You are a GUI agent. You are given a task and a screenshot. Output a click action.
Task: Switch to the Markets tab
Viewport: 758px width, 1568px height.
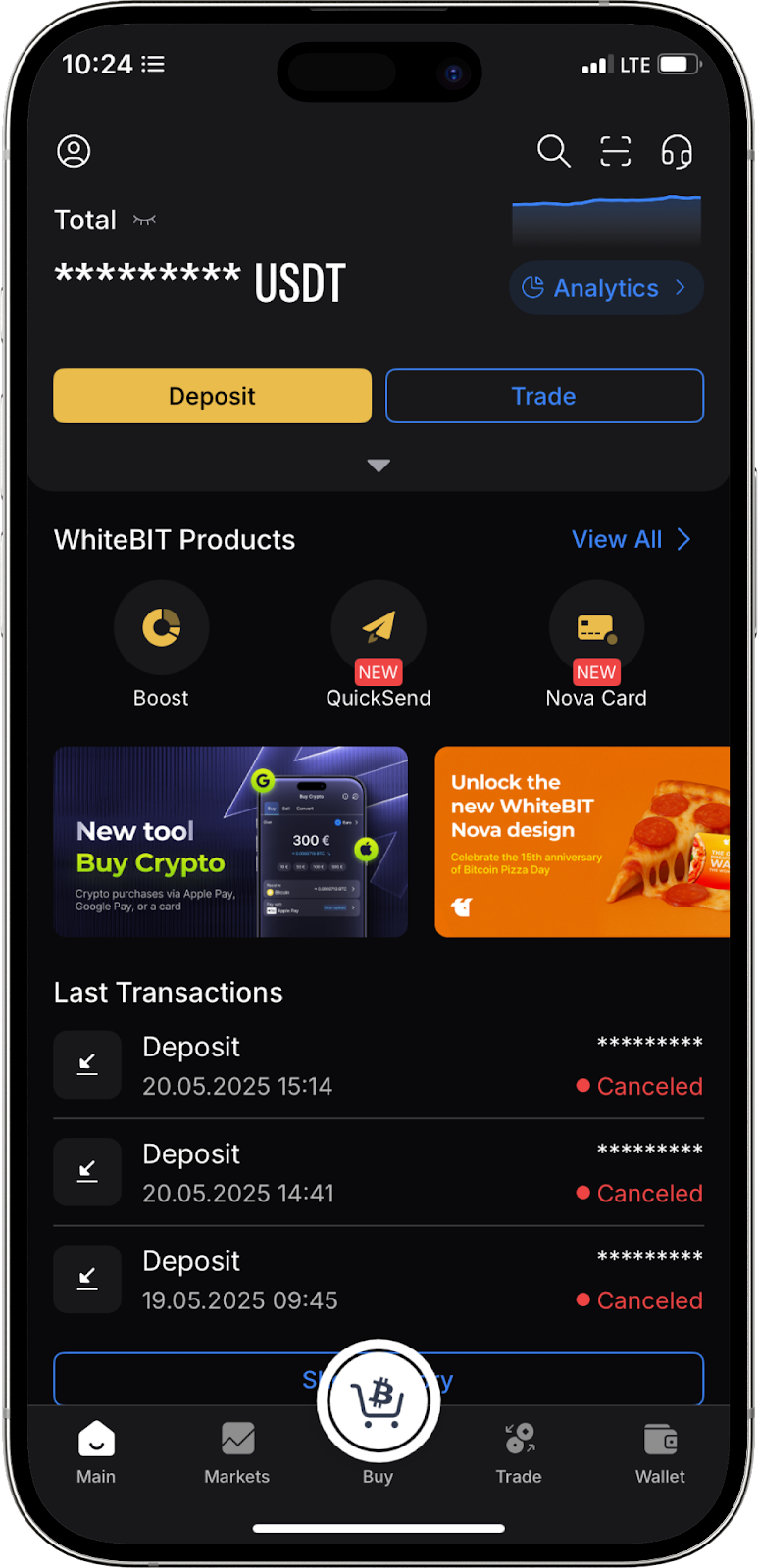tap(236, 1453)
